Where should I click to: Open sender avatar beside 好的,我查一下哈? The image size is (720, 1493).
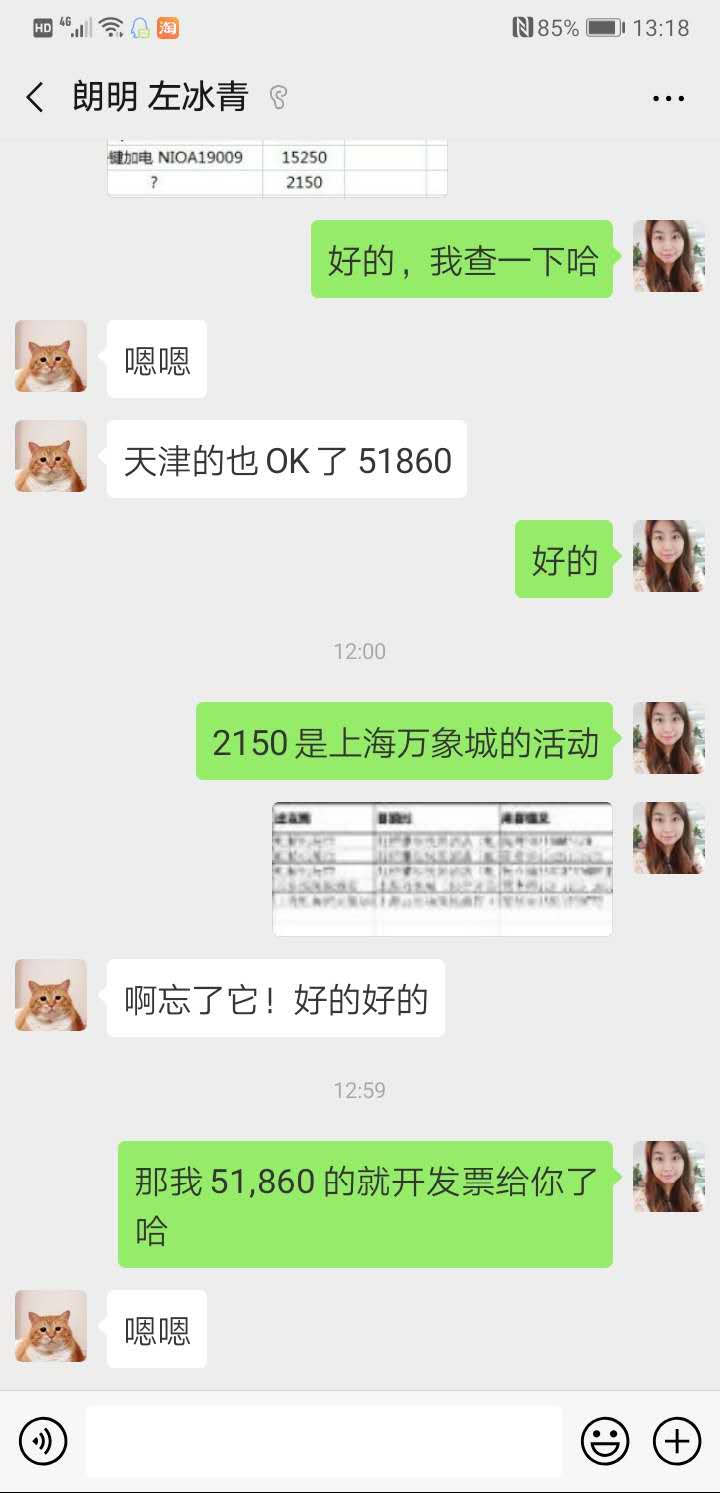[x=669, y=256]
